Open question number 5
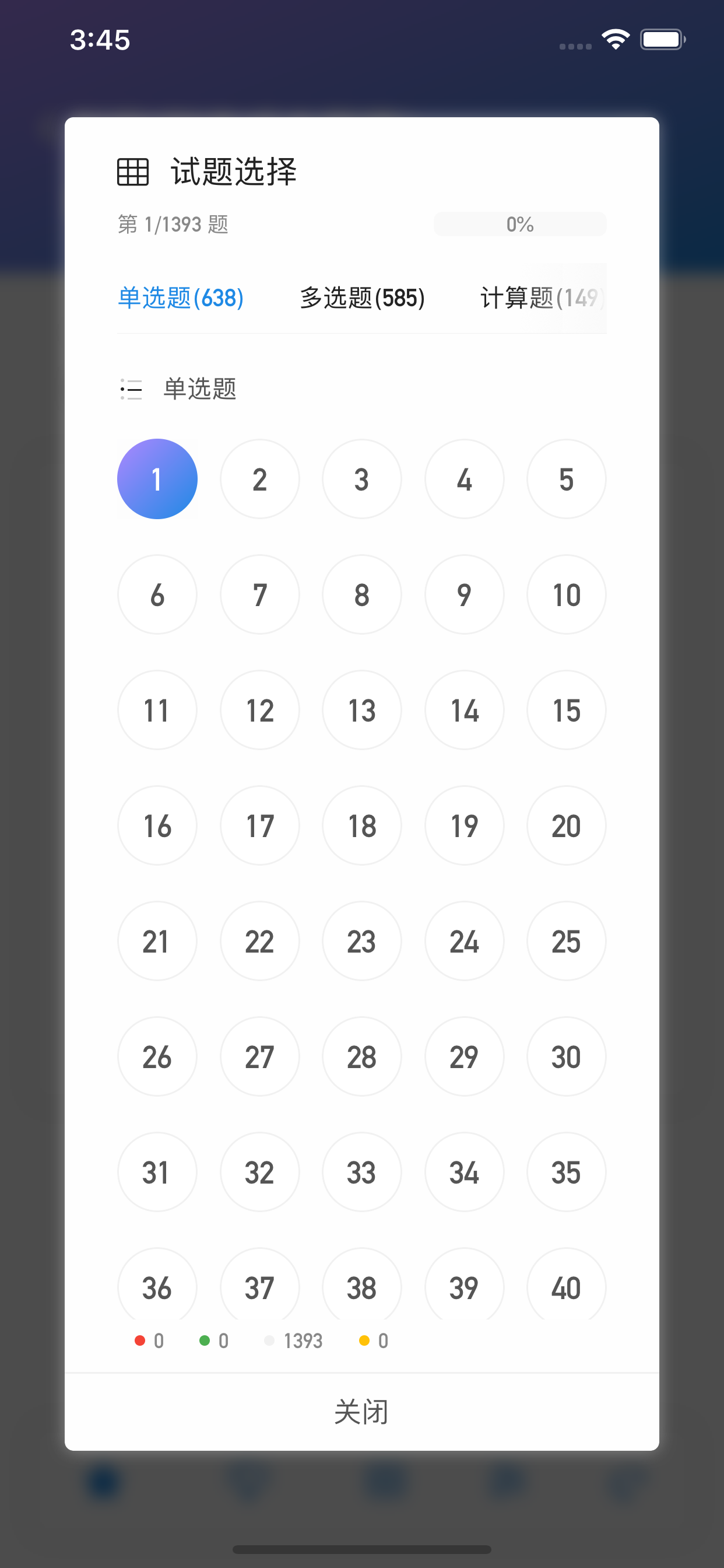Viewport: 724px width, 1568px height. pos(566,479)
